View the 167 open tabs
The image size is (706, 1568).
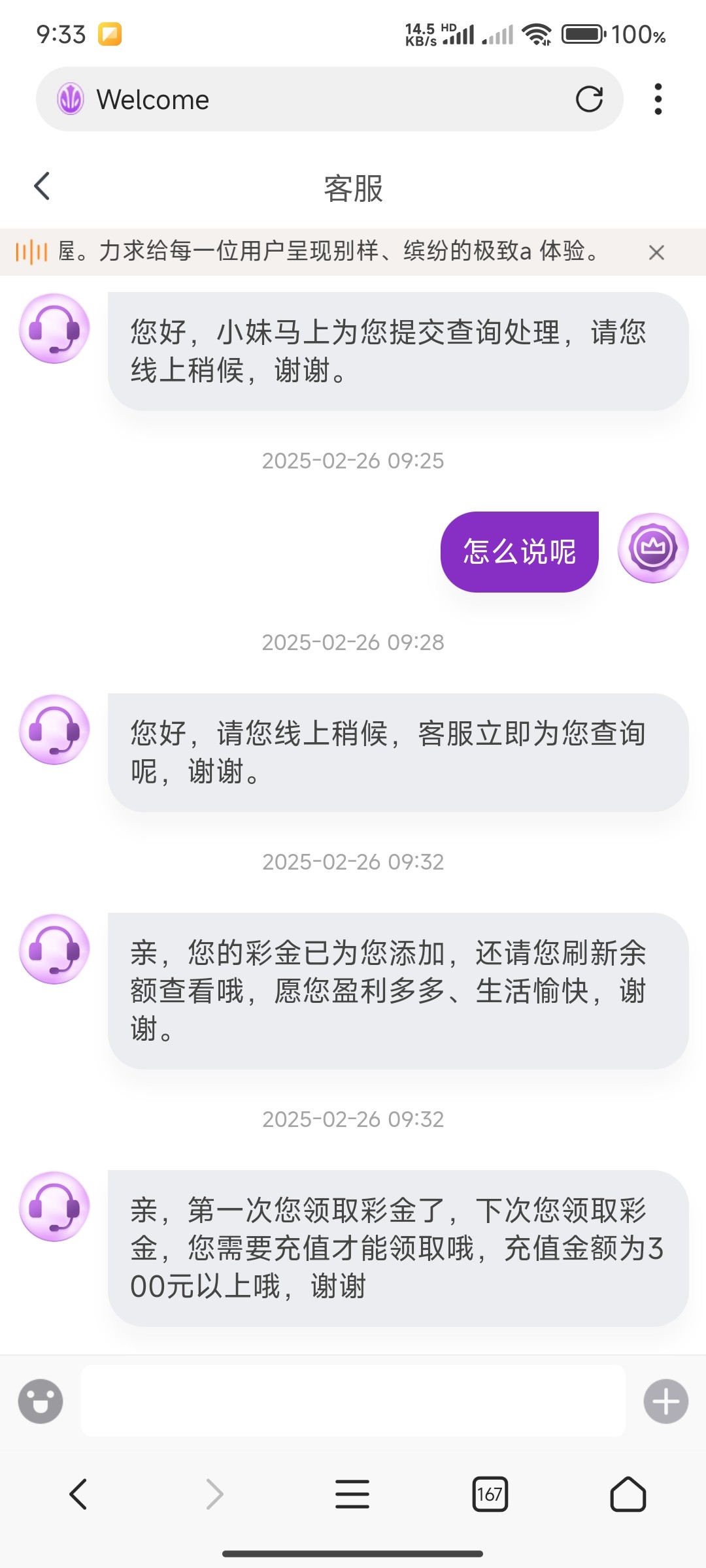[490, 1494]
